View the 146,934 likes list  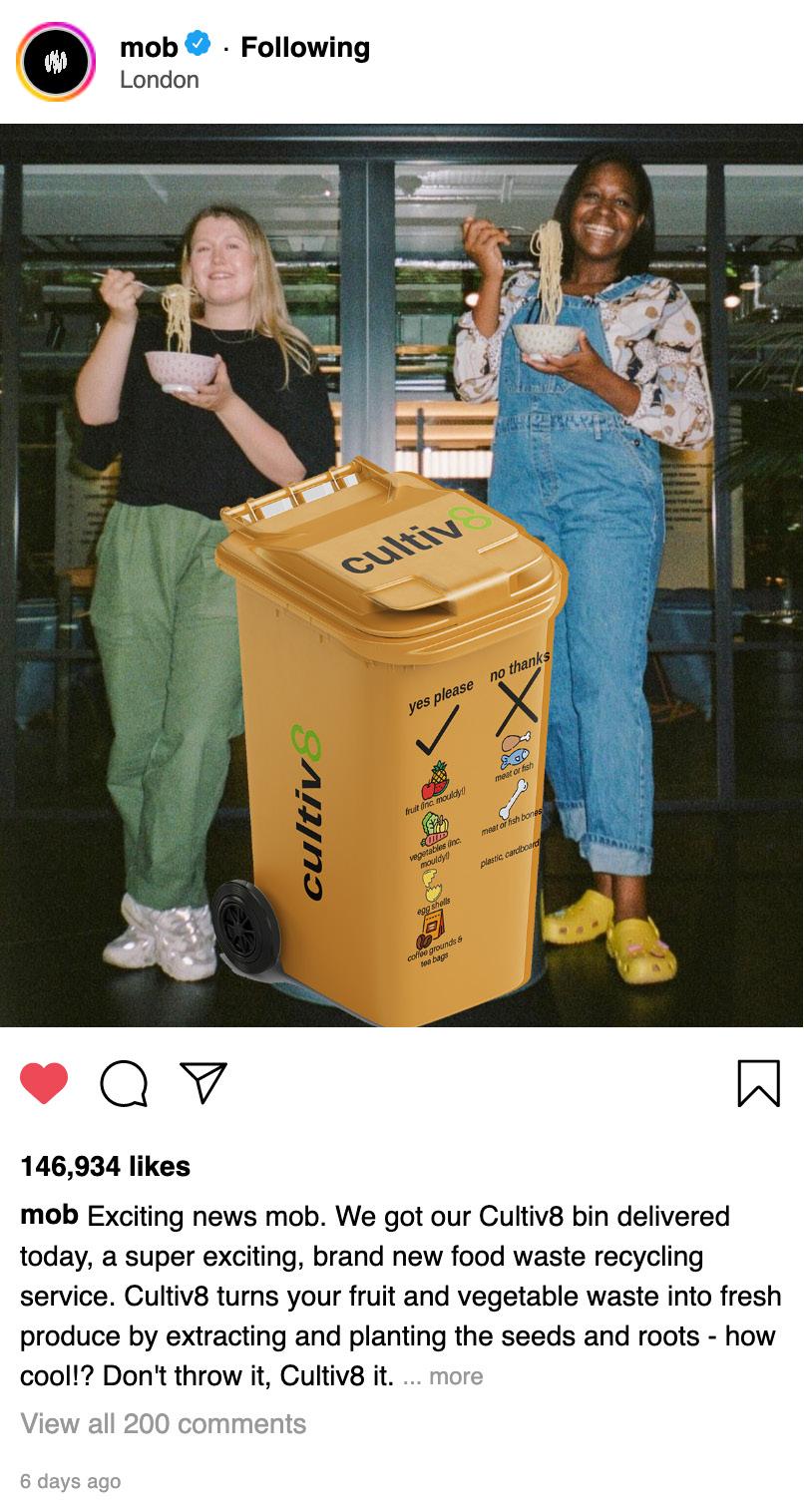click(105, 1166)
